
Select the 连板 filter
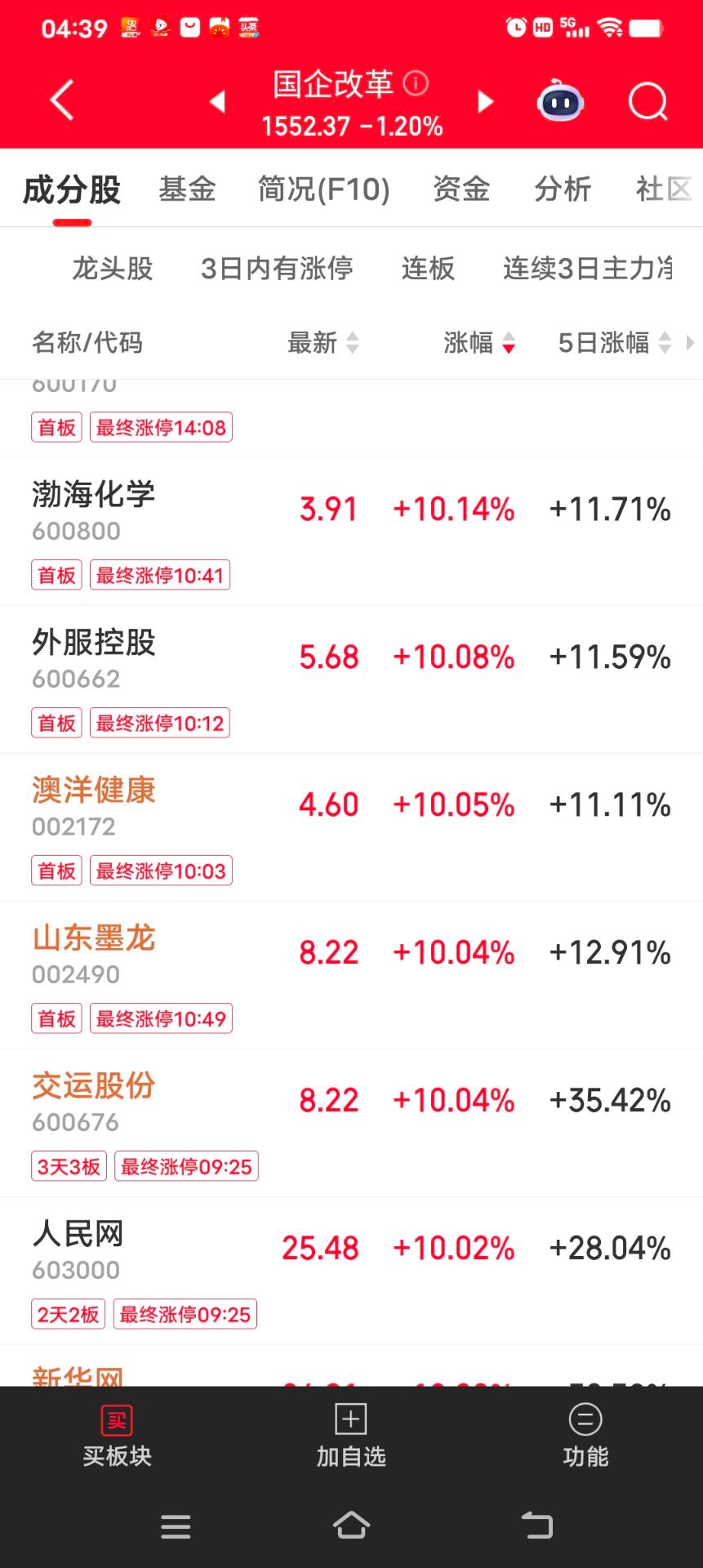[428, 268]
